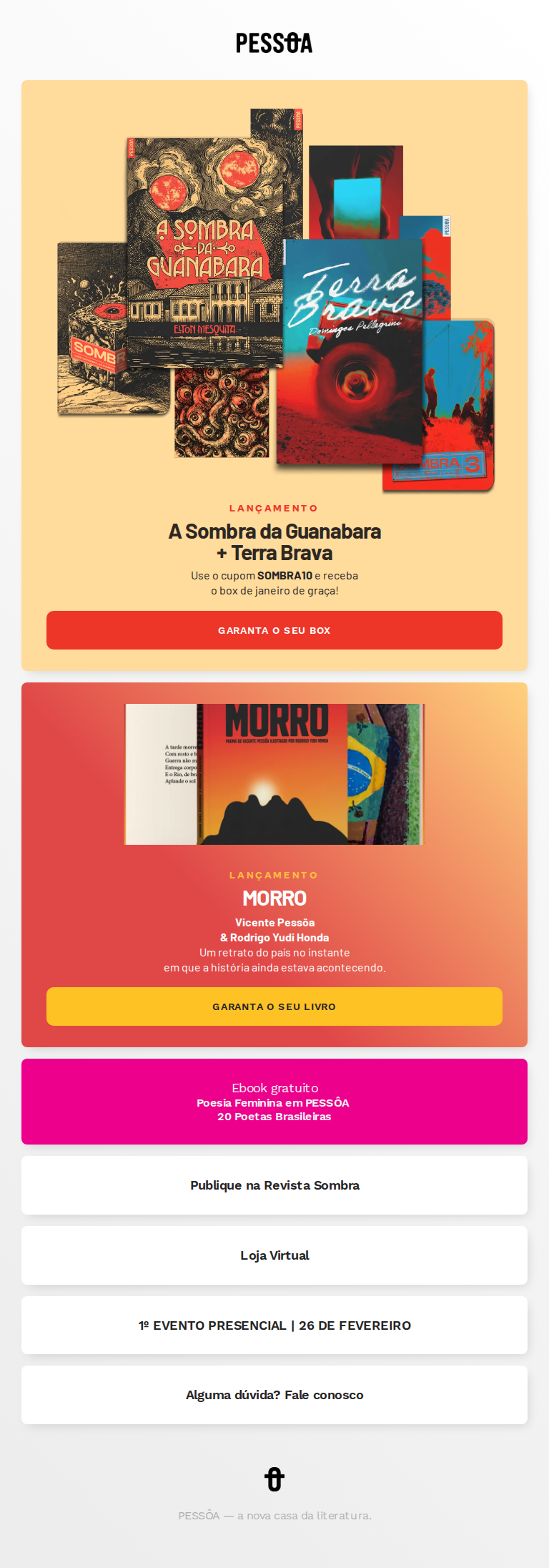The height and width of the screenshot is (1568, 549).
Task: Open the MORRO book cover image
Action: (274, 774)
